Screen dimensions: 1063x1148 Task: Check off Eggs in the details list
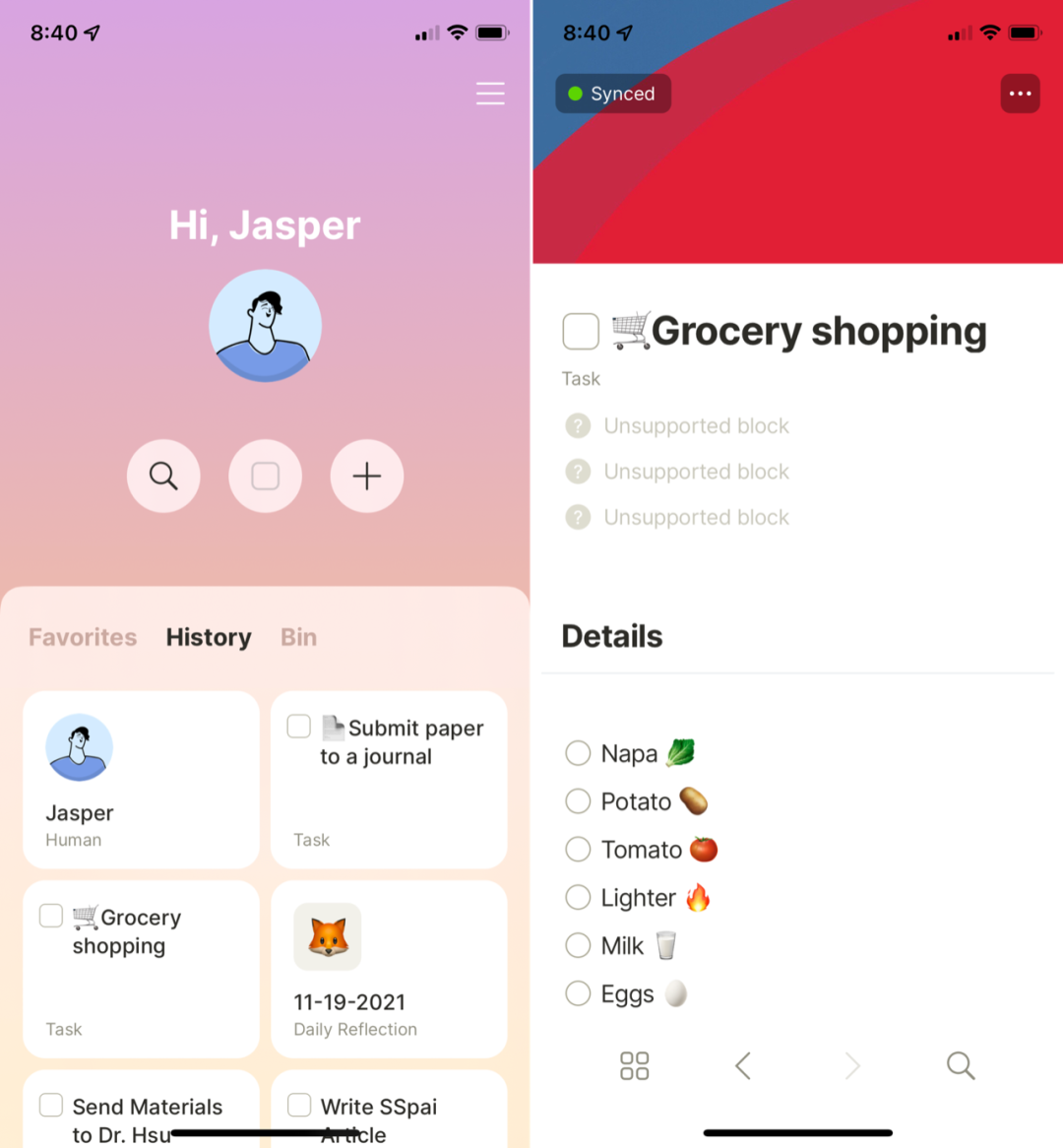click(x=578, y=993)
